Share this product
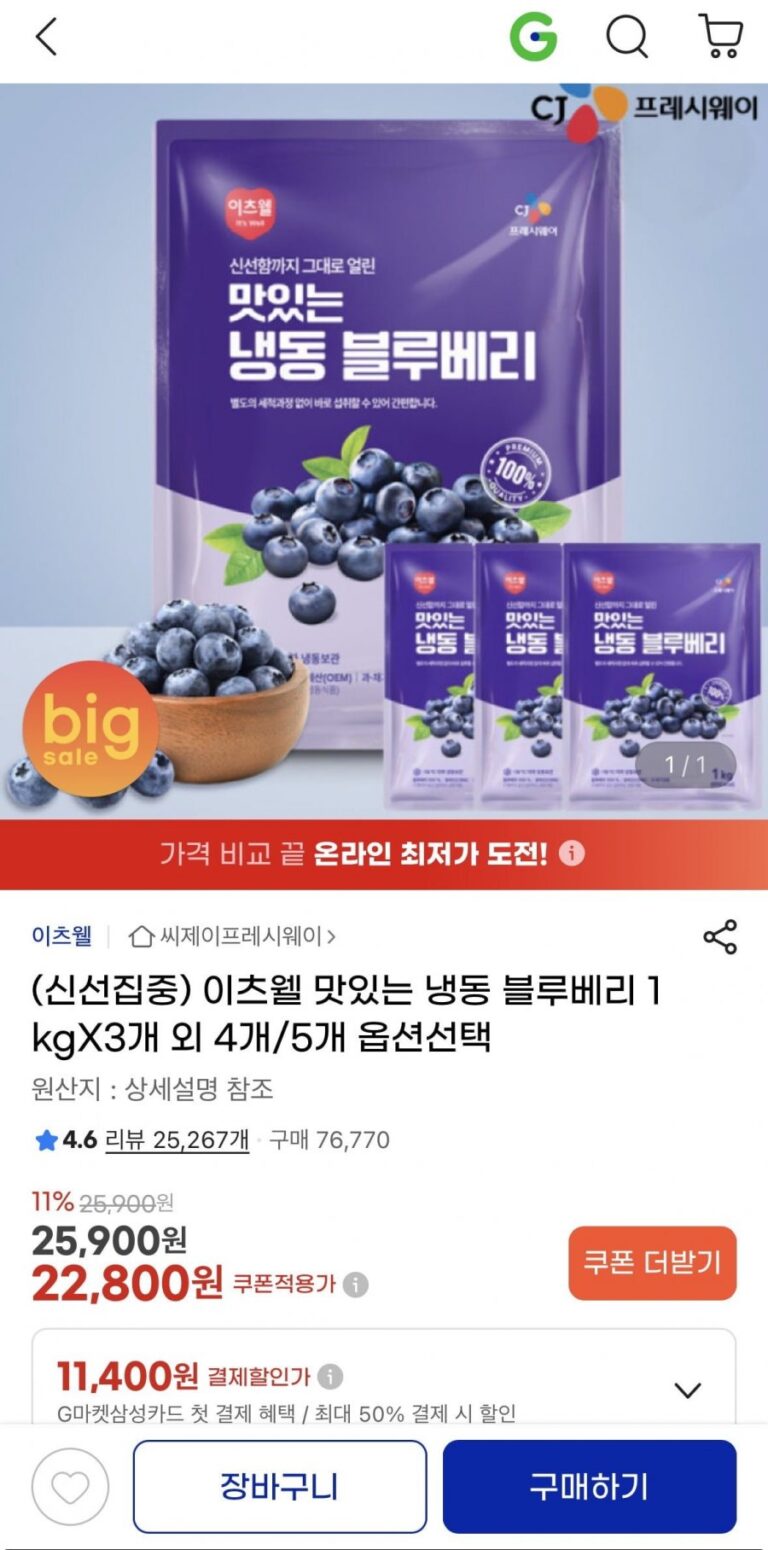Screen dimensions: 768x1550 (x=720, y=936)
